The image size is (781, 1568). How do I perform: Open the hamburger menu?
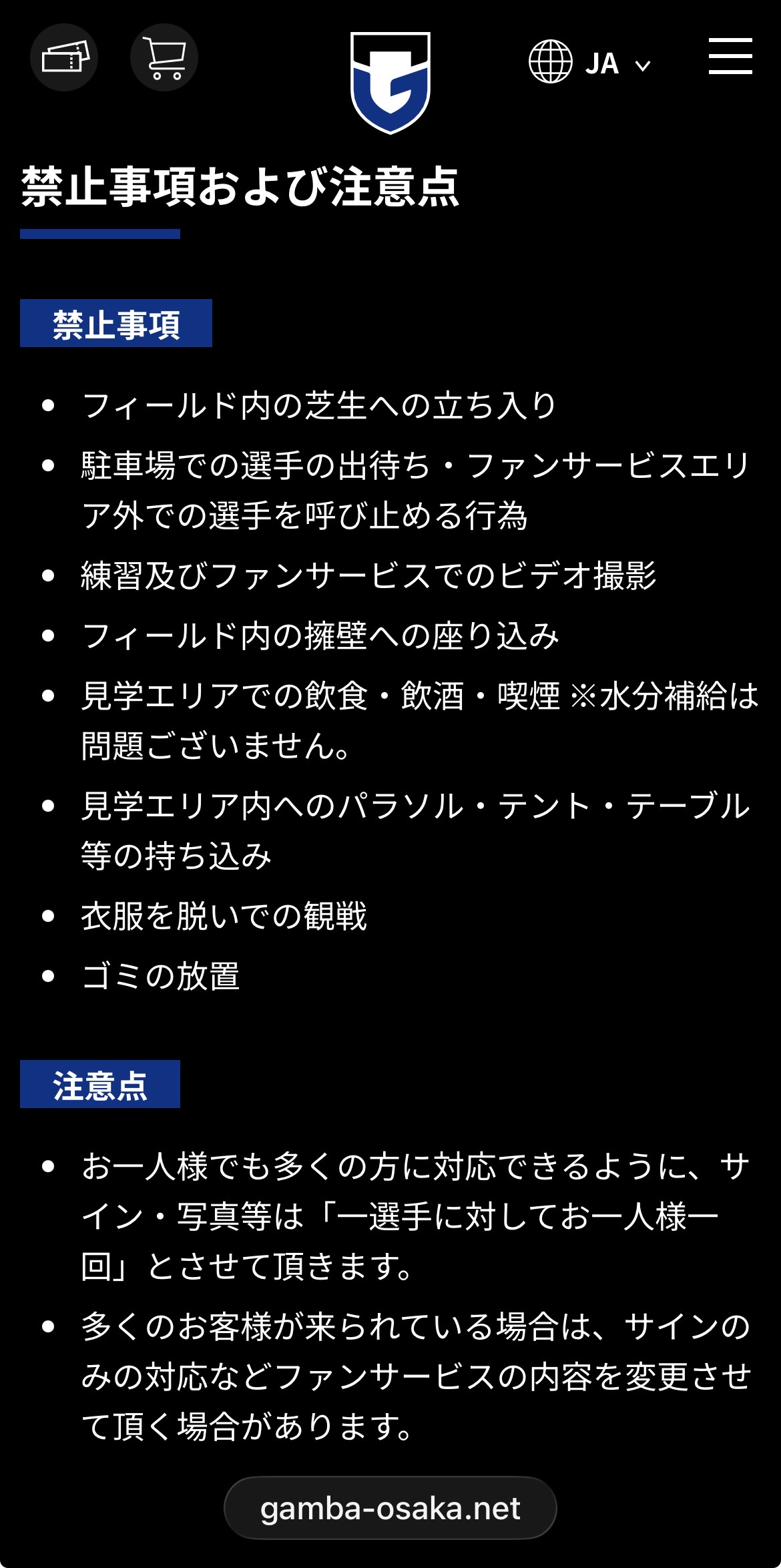click(730, 56)
